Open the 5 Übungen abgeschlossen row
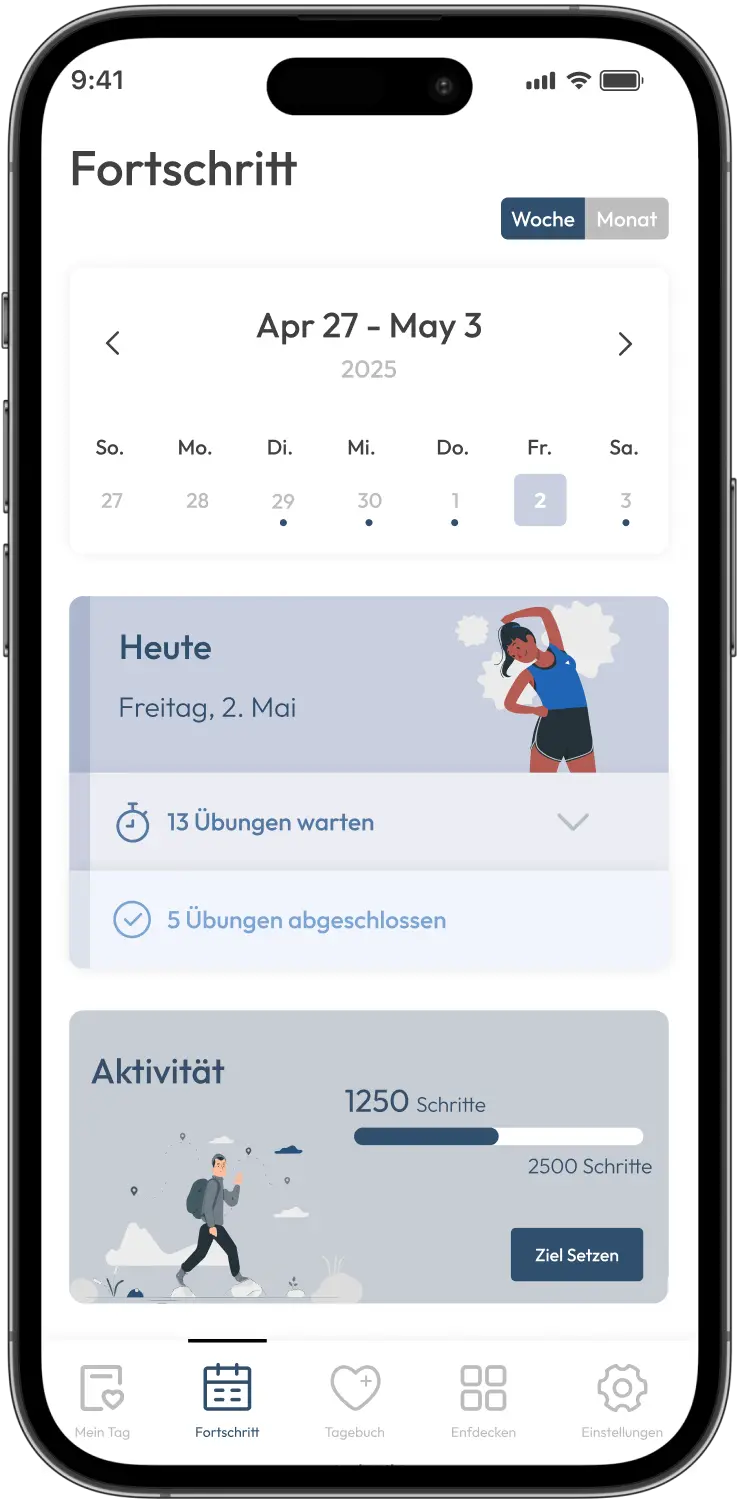The image size is (738, 1501). 306,920
